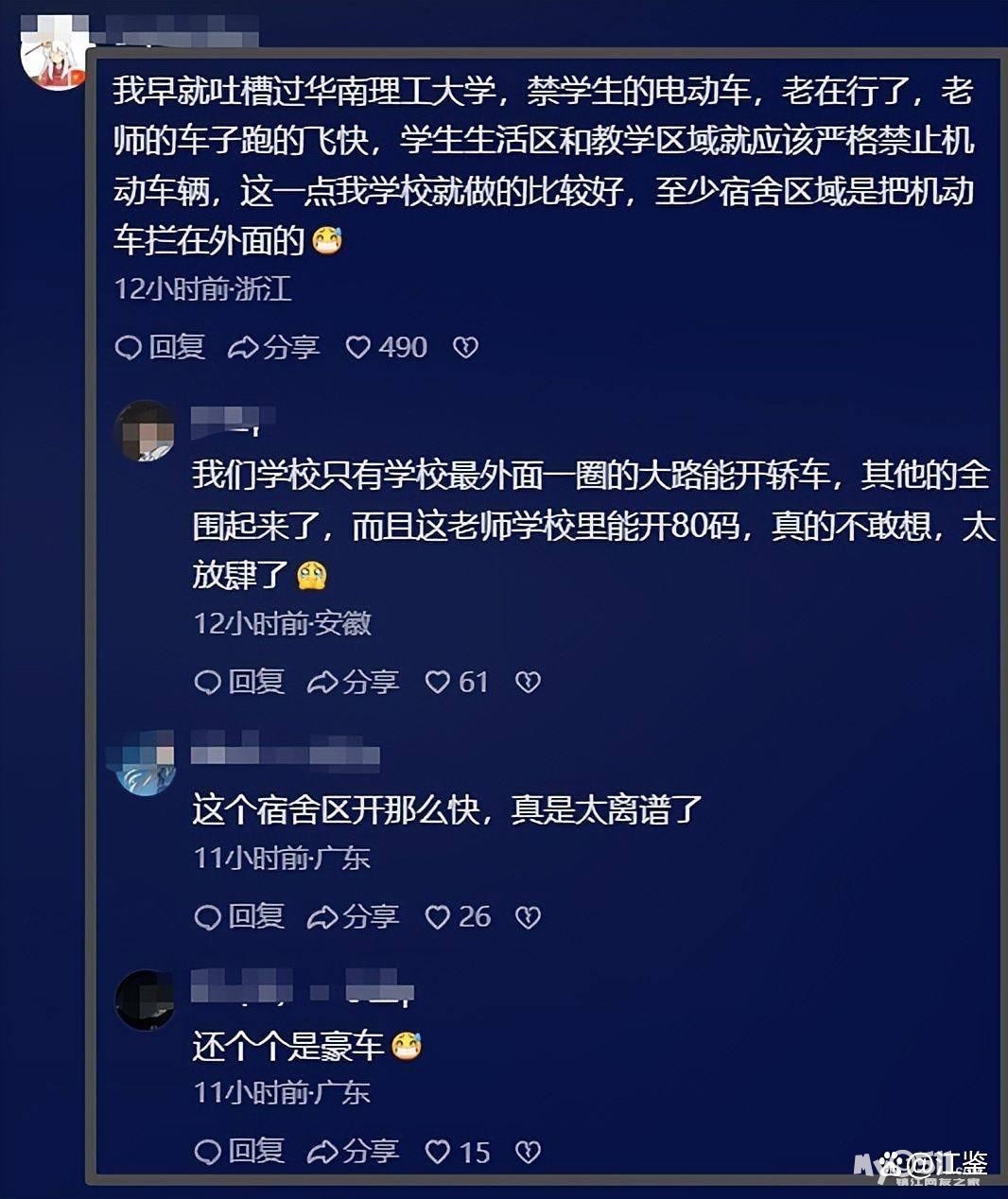Dislike the 华南理工大学 comment from 浙江
Screen dimensions: 1008x1199
465,347
